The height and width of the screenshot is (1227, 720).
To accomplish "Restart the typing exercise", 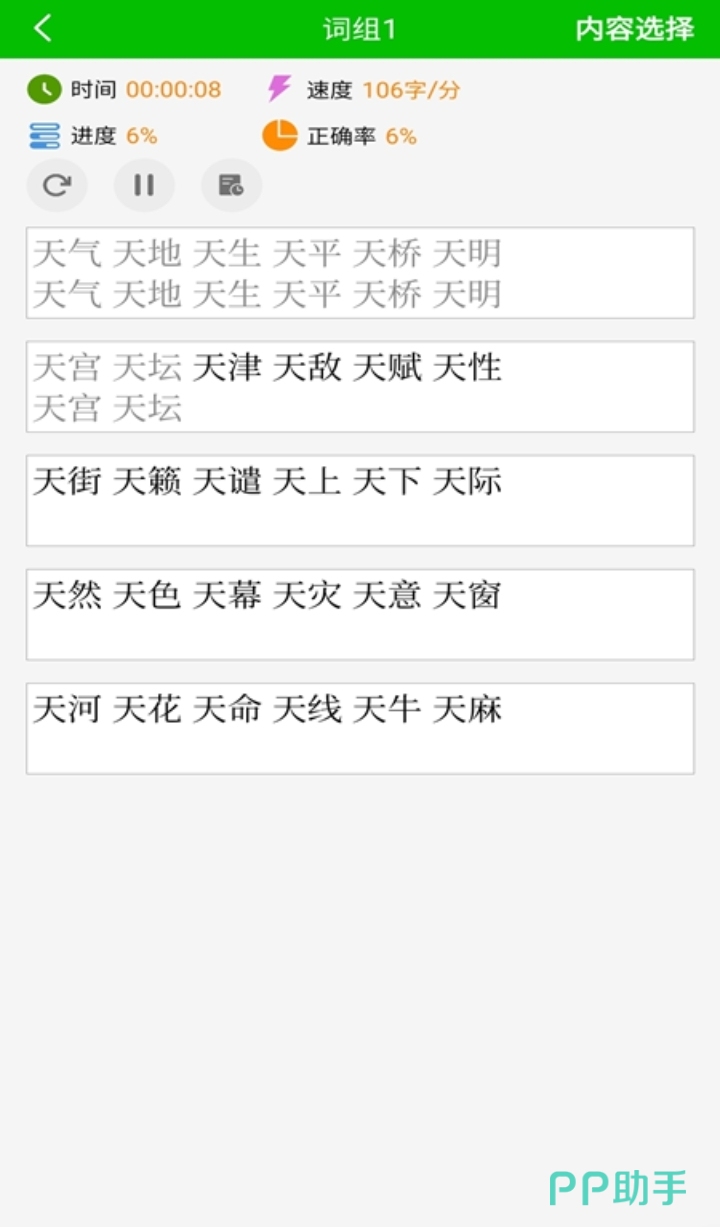I will coord(57,185).
